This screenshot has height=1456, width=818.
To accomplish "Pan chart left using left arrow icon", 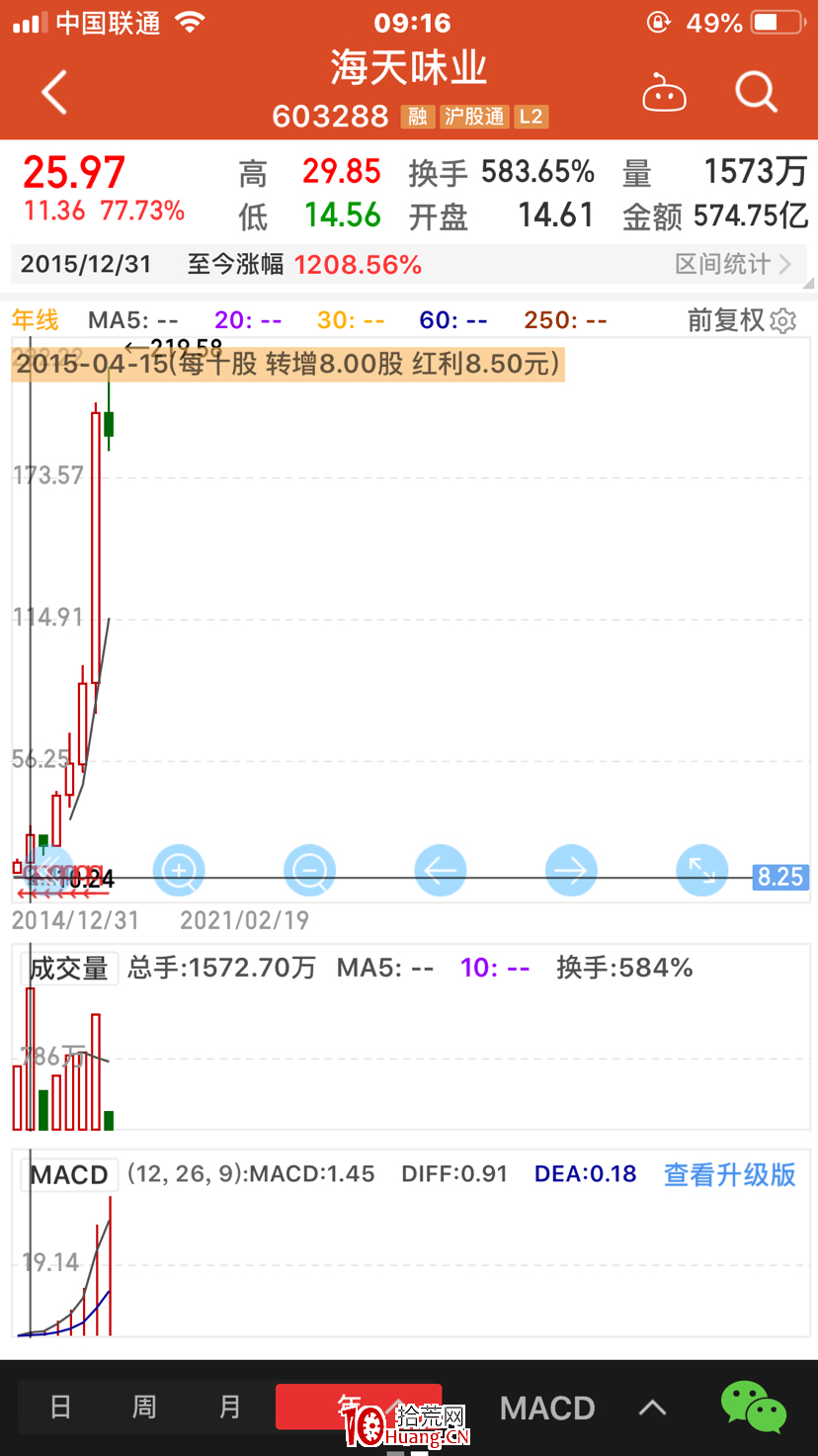I will (x=440, y=870).
